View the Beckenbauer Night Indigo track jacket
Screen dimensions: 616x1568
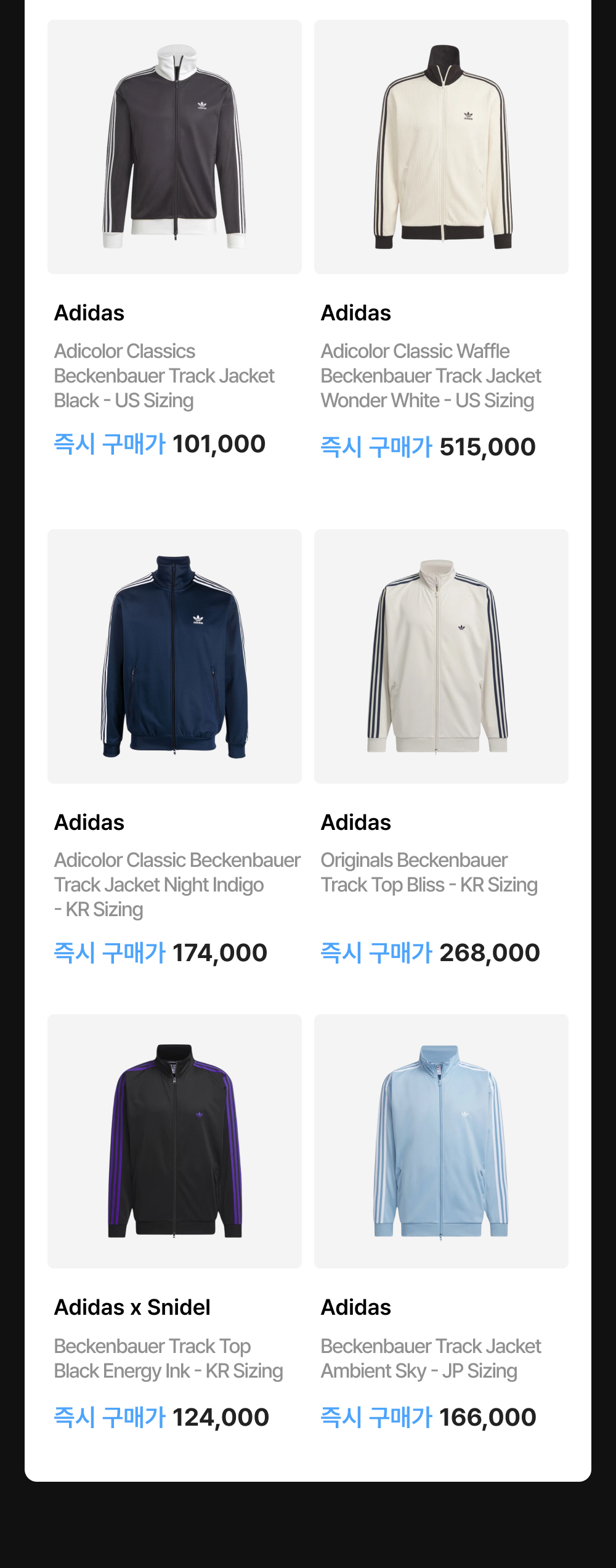point(174,656)
